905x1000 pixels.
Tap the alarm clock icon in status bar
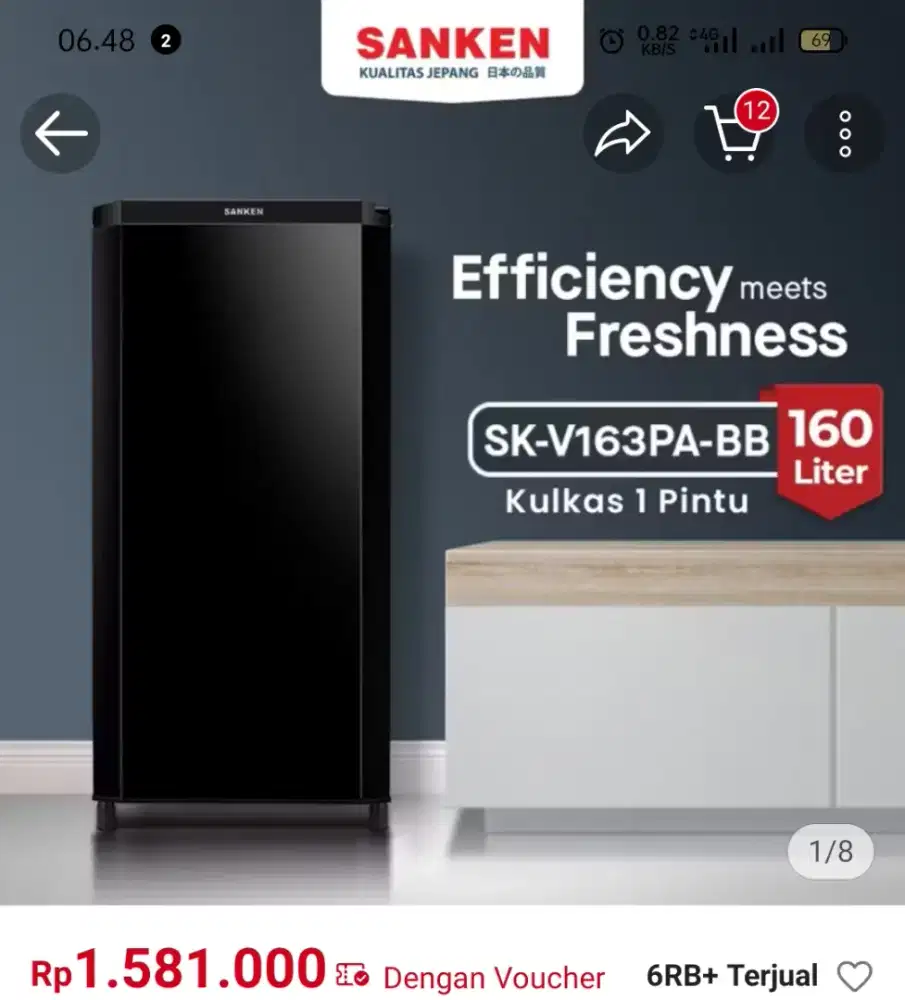coord(612,38)
